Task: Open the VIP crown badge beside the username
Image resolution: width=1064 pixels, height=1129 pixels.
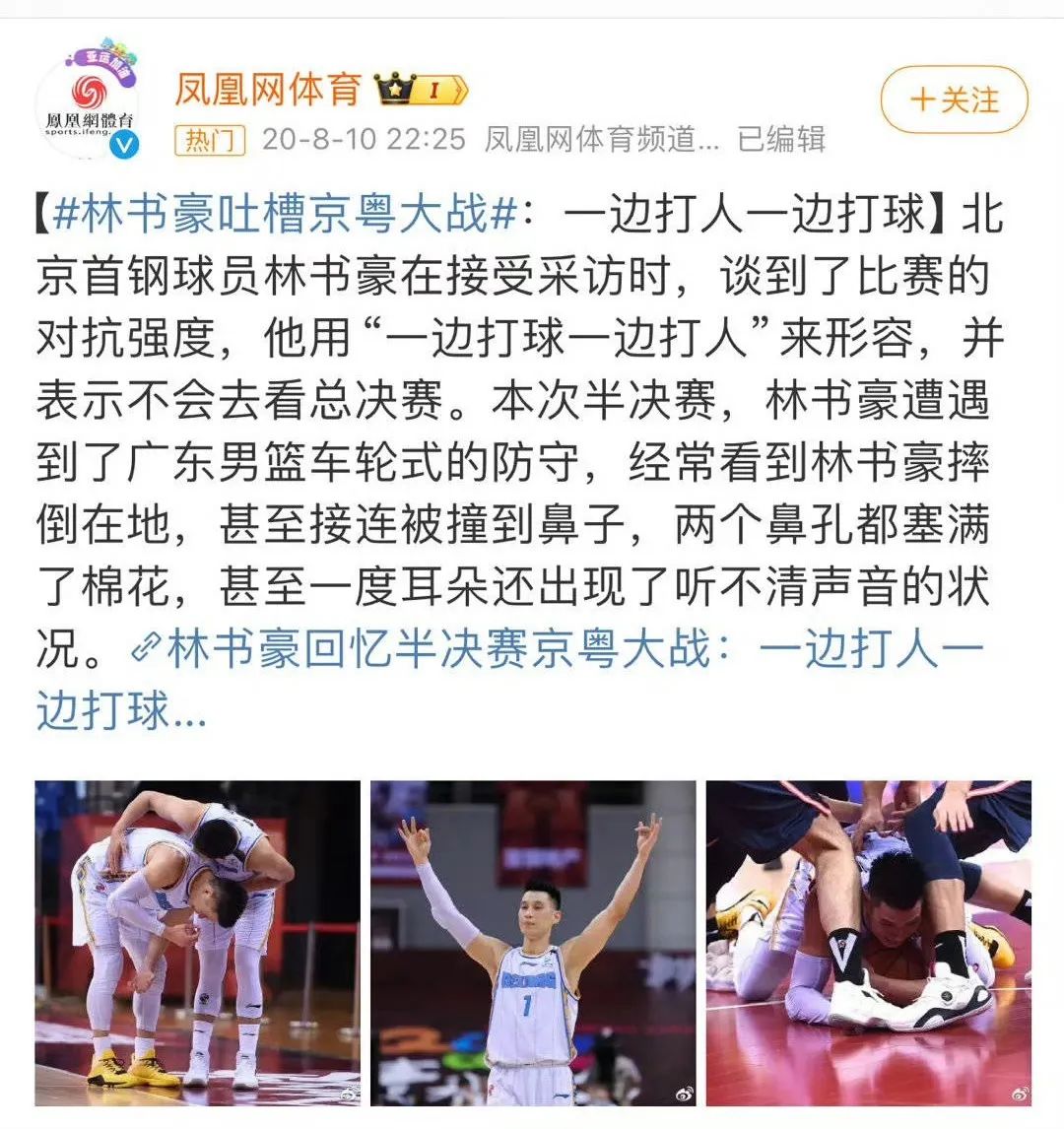Action: (393, 87)
